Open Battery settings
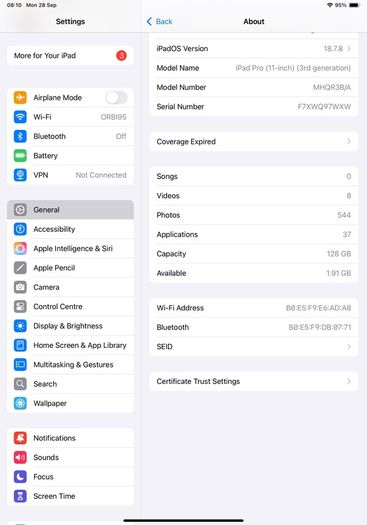367x525 pixels. click(70, 156)
